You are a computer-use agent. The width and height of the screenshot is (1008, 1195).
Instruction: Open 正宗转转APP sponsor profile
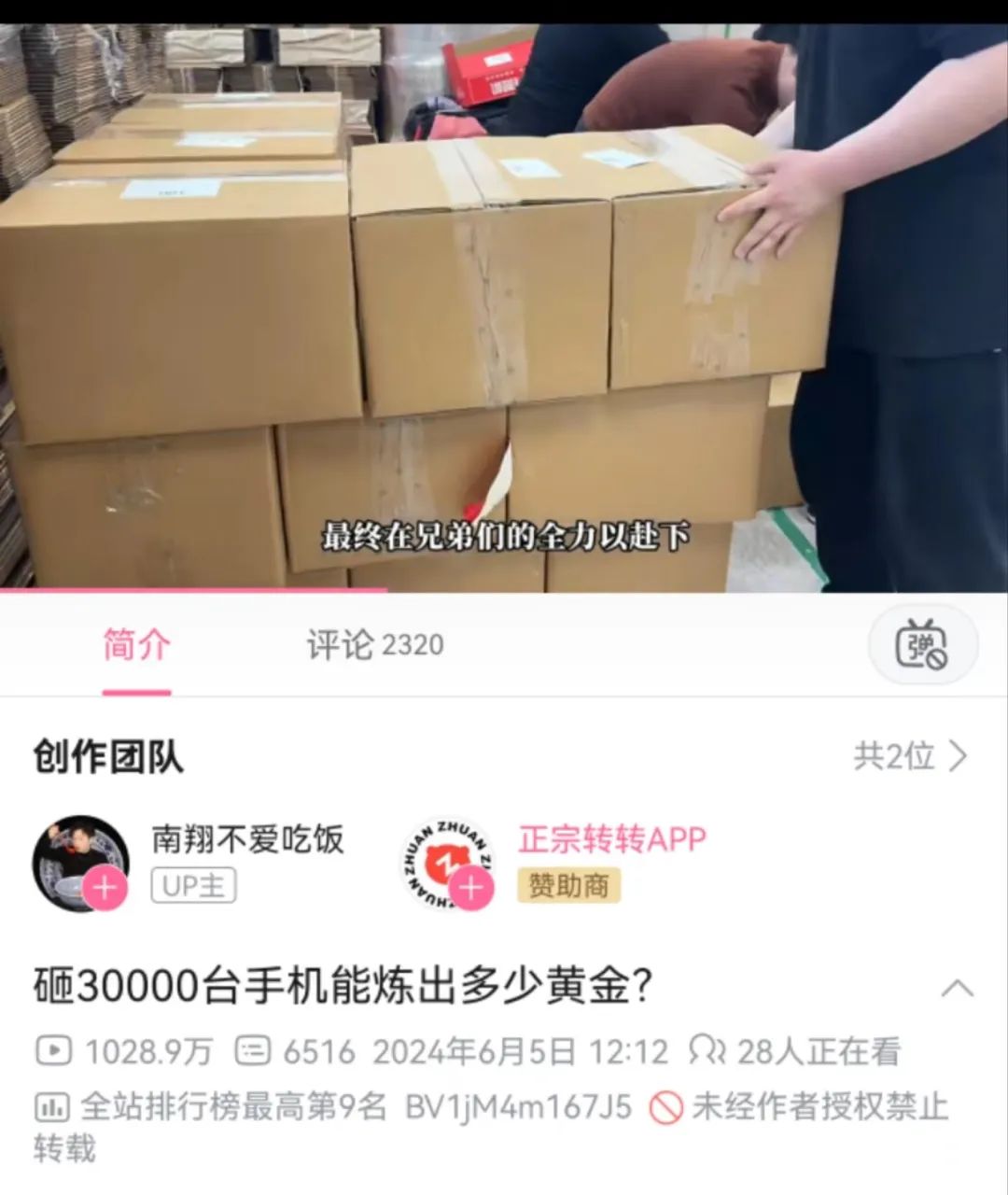pos(612,839)
